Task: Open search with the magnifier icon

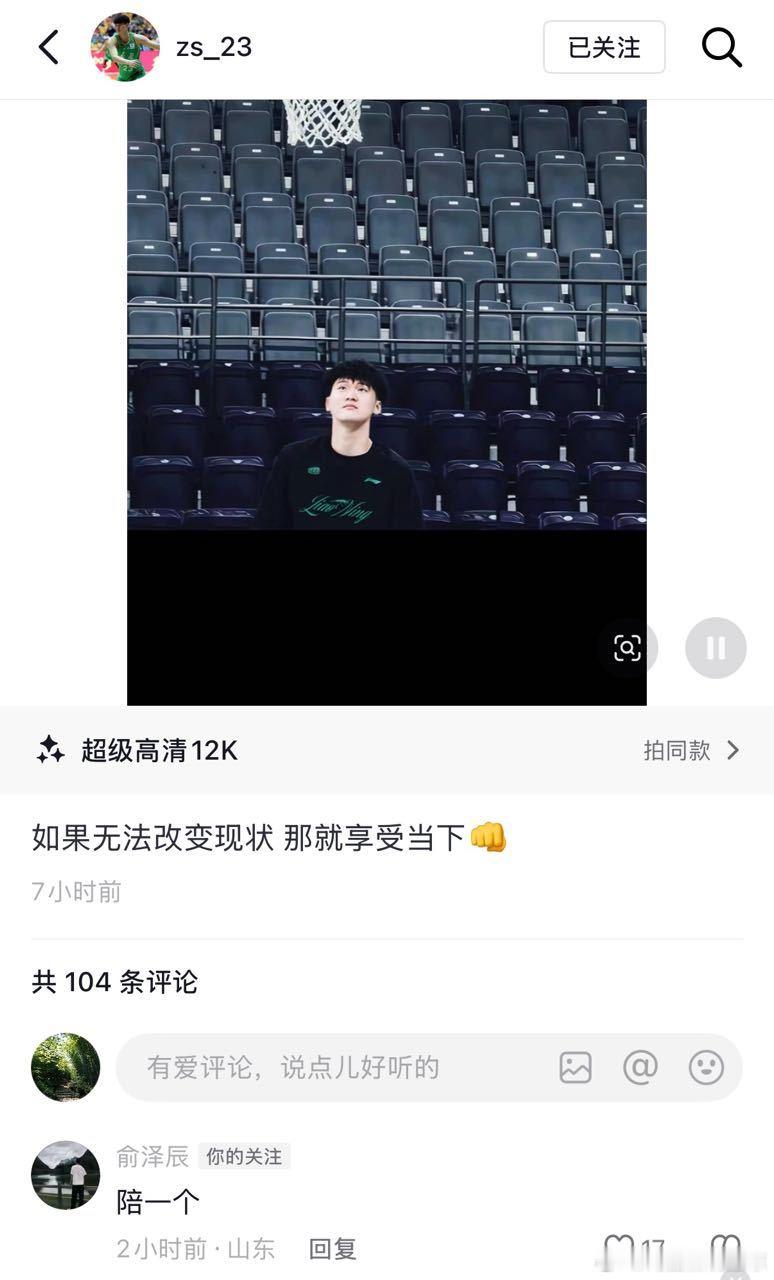Action: [721, 47]
